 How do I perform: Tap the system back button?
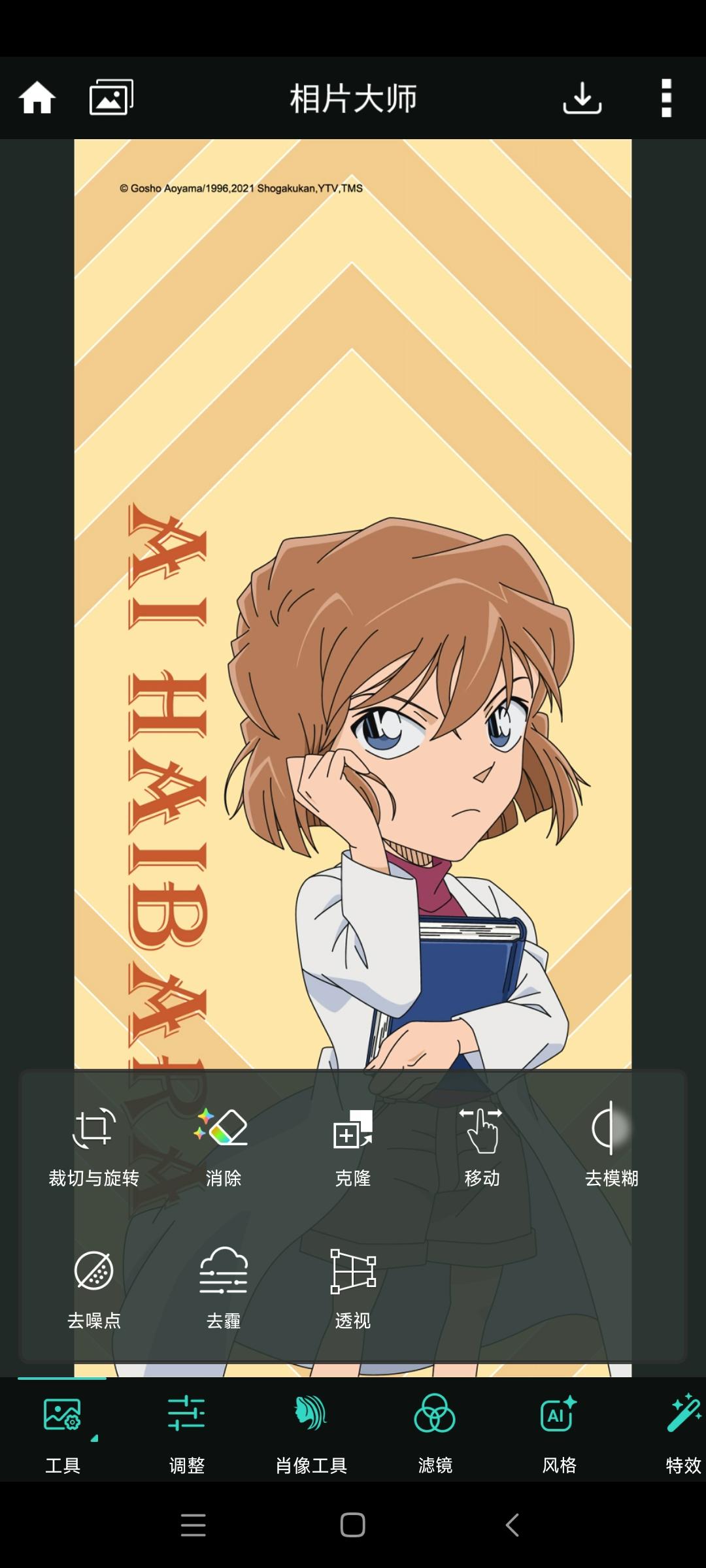[513, 1525]
